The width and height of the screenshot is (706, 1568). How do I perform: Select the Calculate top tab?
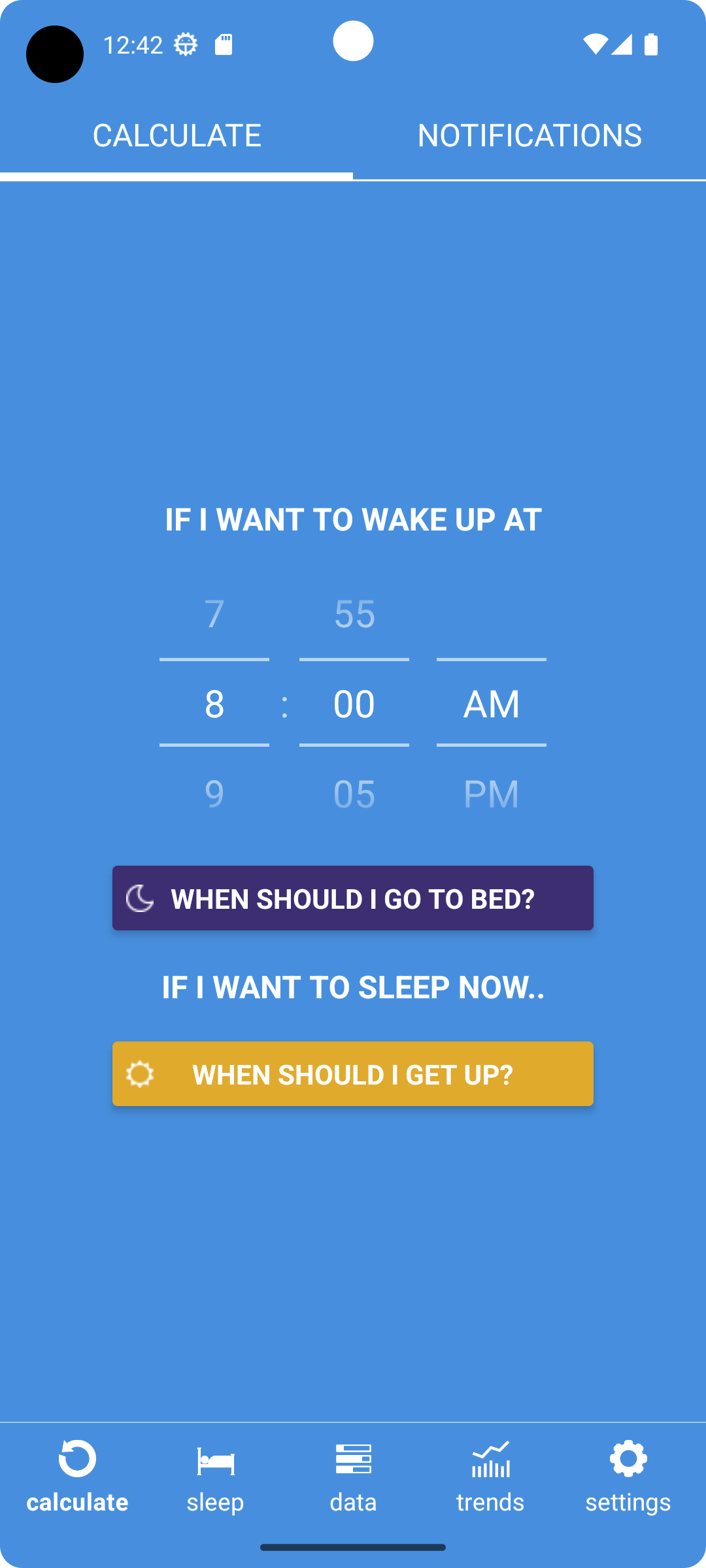pos(176,135)
